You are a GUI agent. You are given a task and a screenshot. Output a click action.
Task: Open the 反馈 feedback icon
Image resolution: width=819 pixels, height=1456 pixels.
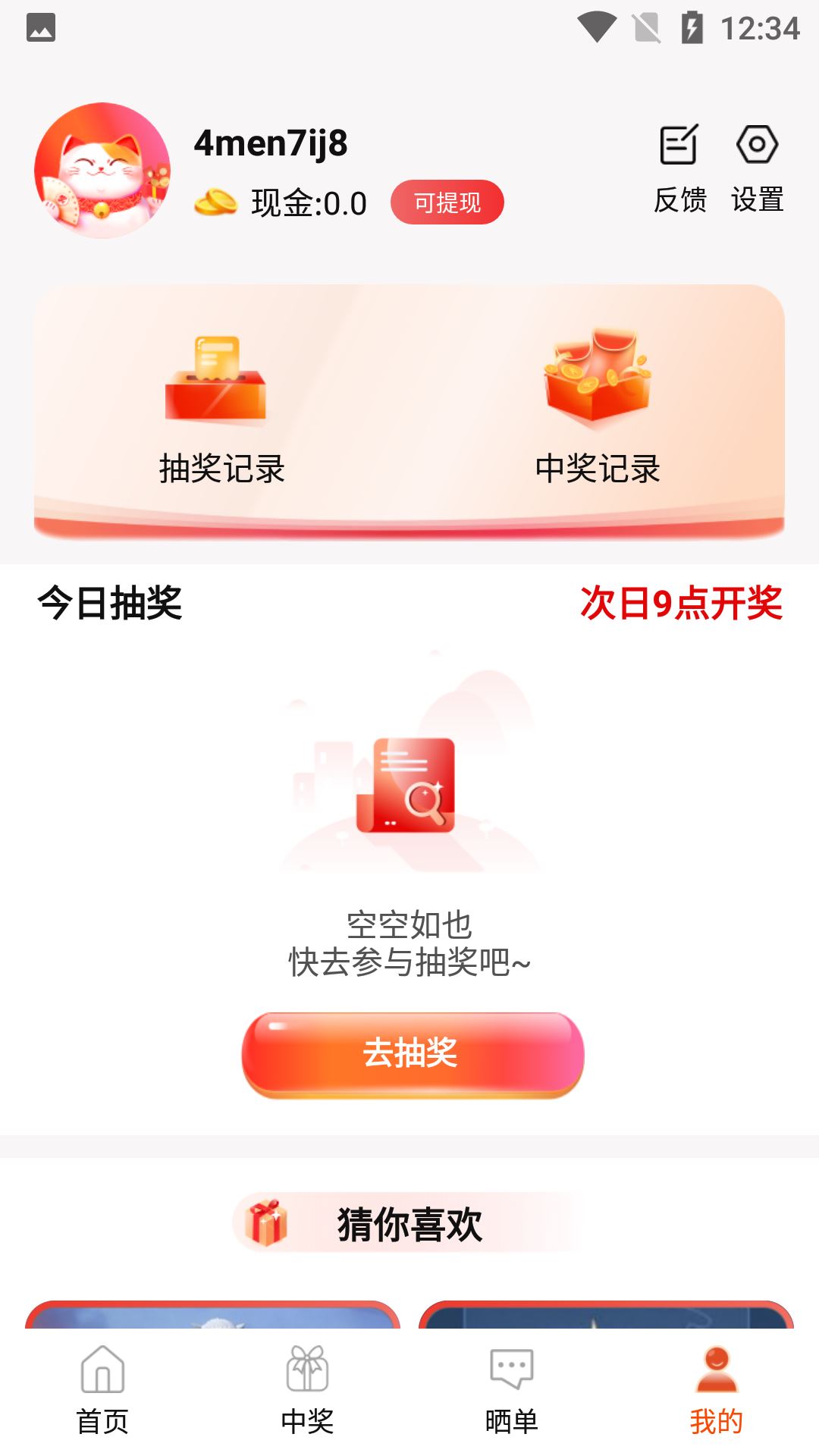point(679,168)
